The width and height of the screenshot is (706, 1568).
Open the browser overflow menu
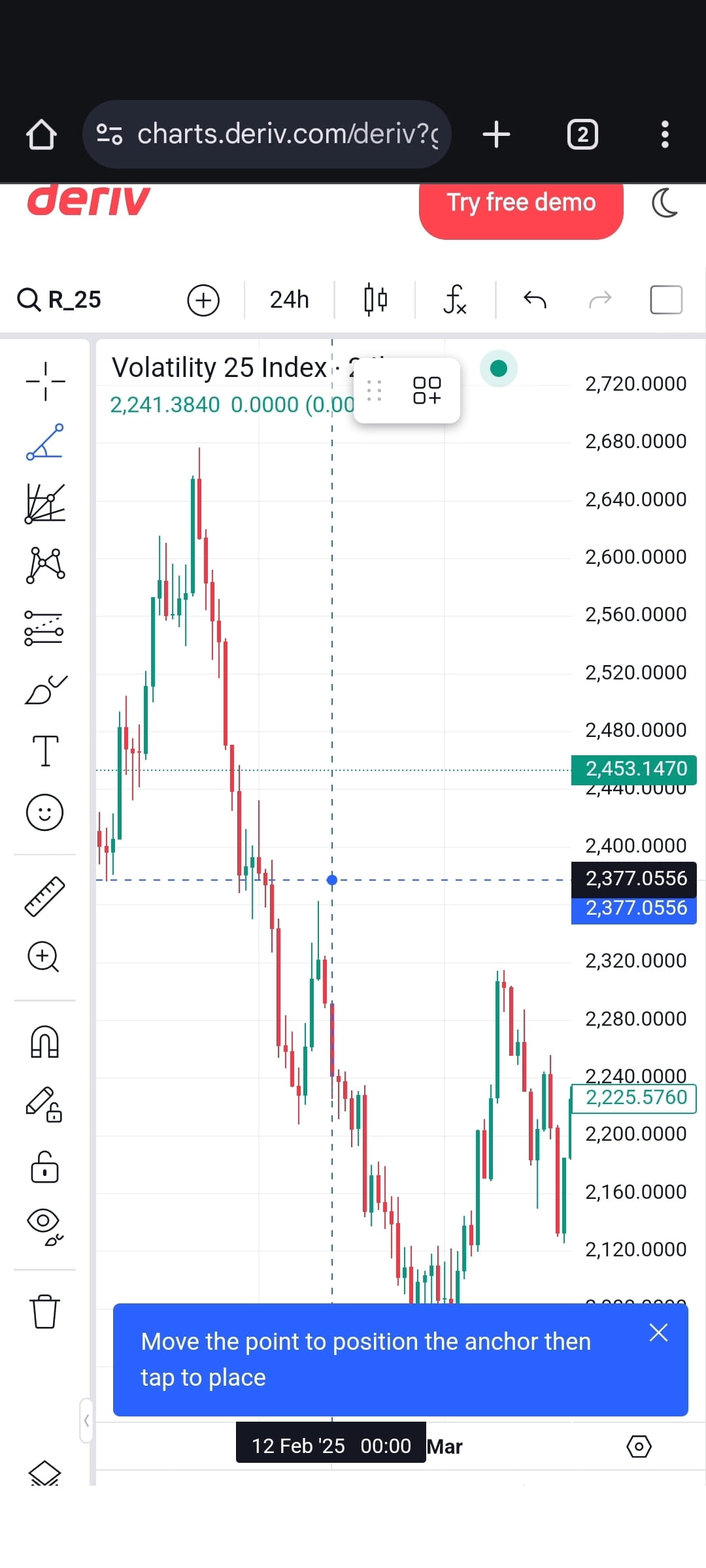[x=664, y=133]
